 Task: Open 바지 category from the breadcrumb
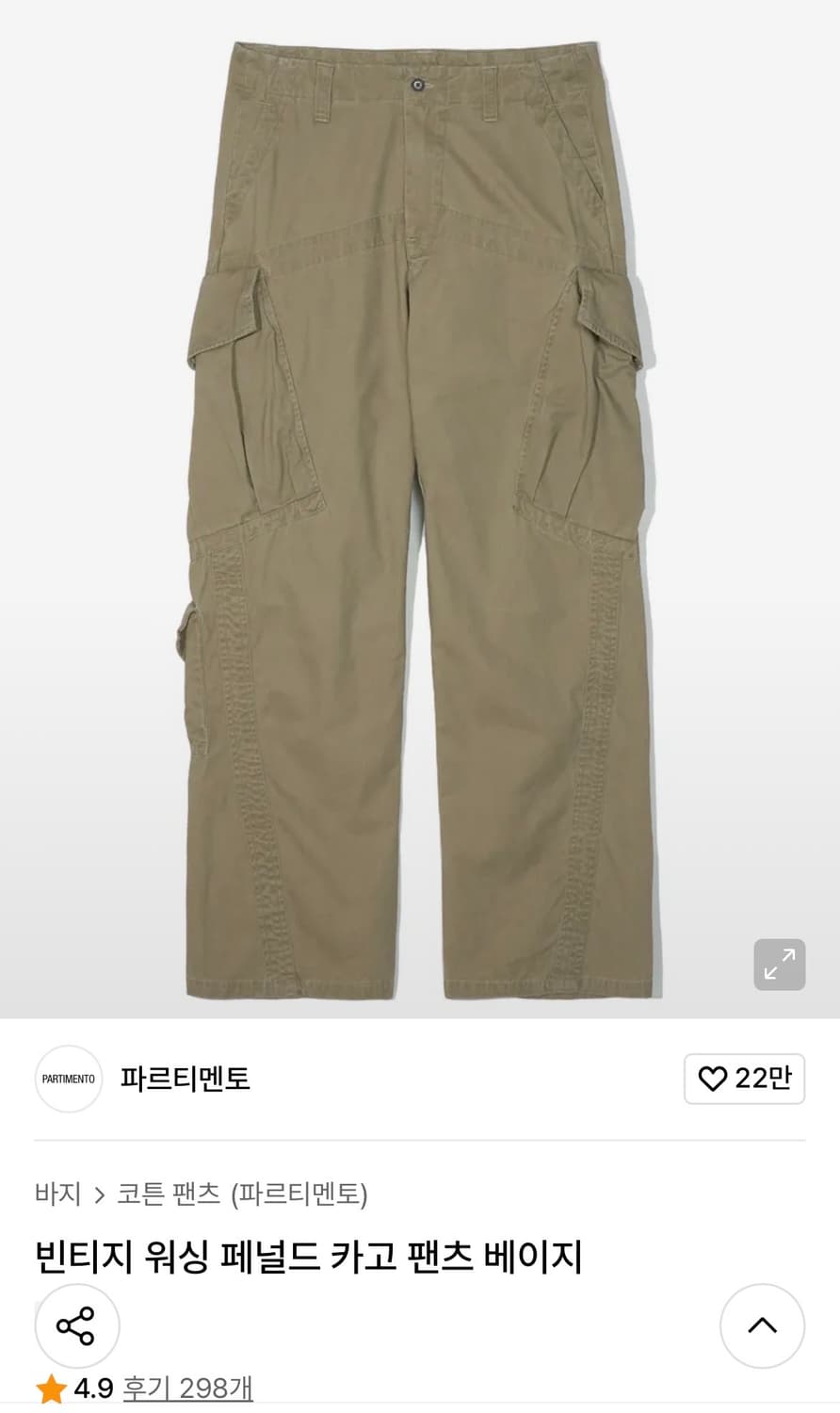coord(57,1195)
